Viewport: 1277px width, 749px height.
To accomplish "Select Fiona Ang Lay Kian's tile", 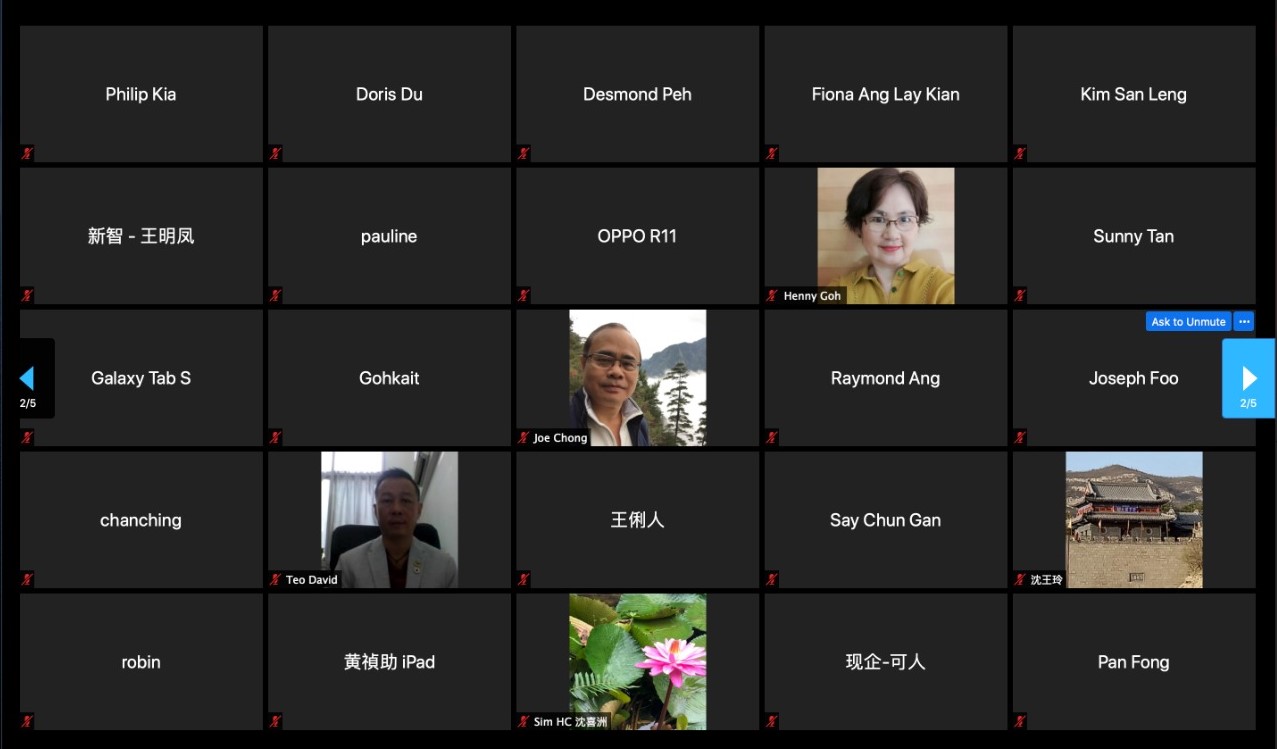I will point(885,94).
